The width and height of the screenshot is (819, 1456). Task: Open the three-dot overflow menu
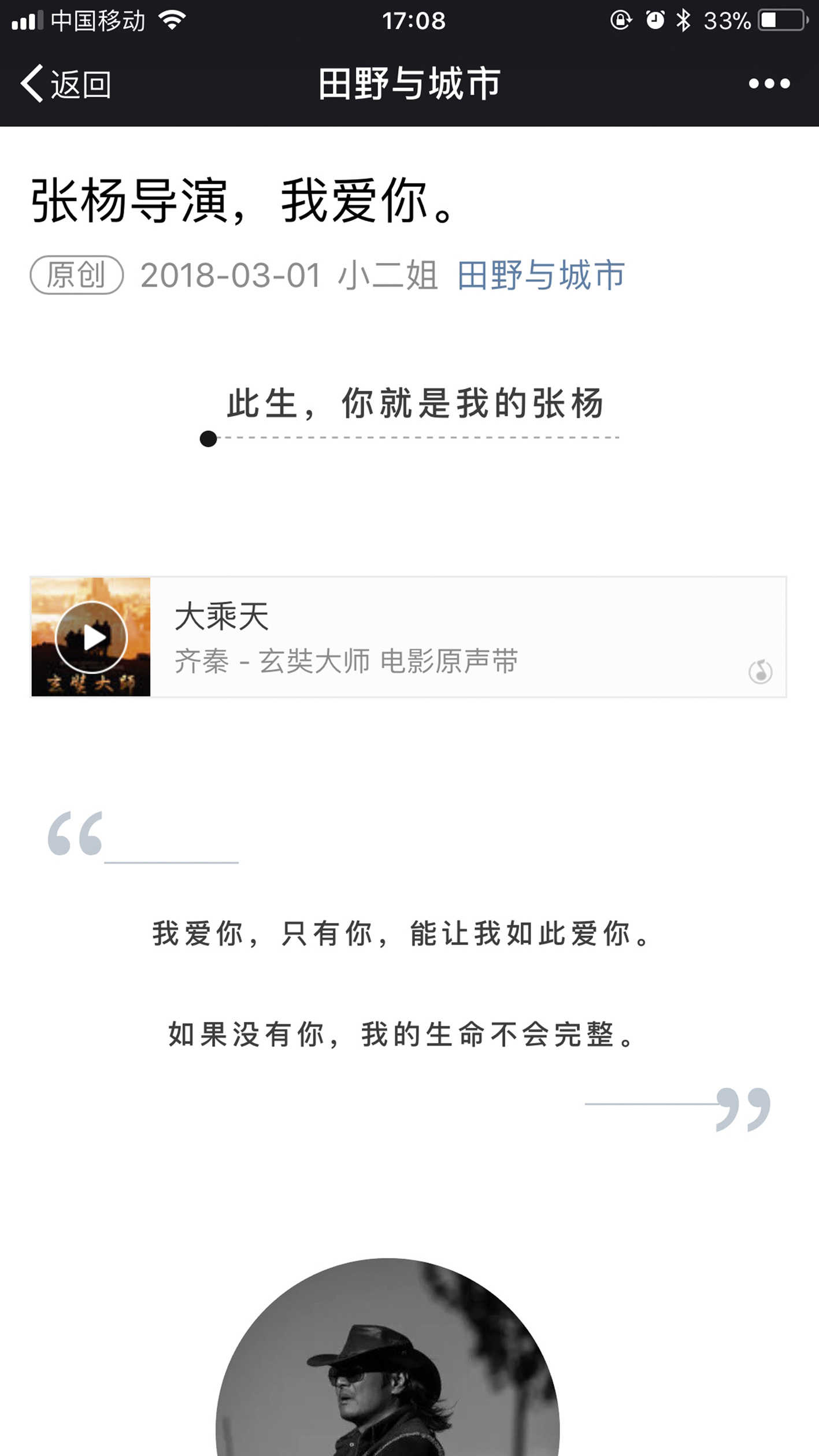click(x=769, y=84)
